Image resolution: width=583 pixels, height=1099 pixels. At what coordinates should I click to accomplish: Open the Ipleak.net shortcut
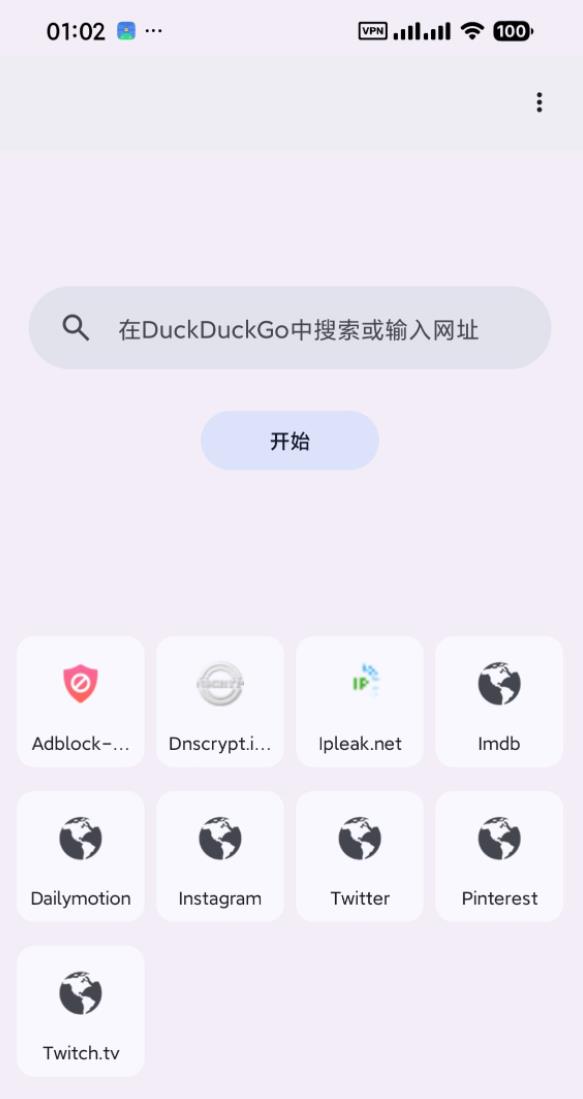359,701
